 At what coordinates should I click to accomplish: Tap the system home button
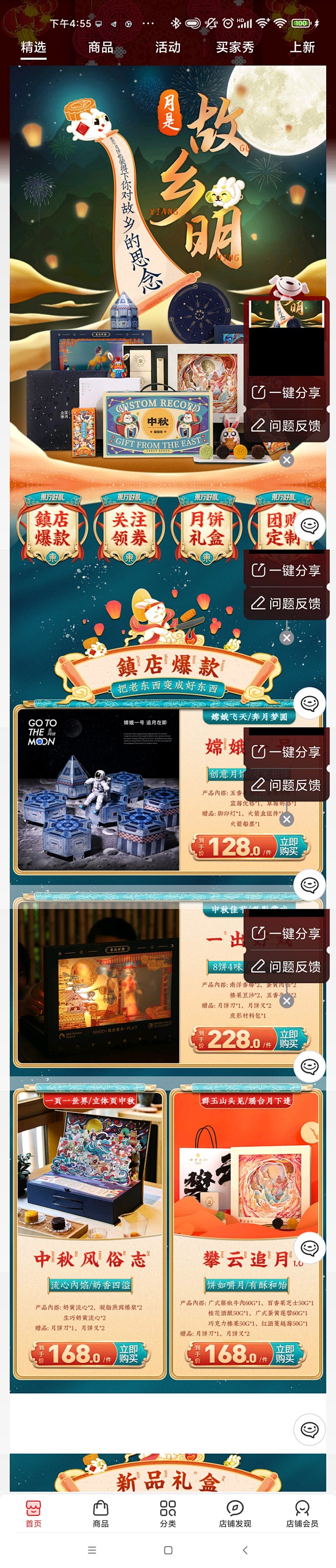click(168, 1550)
